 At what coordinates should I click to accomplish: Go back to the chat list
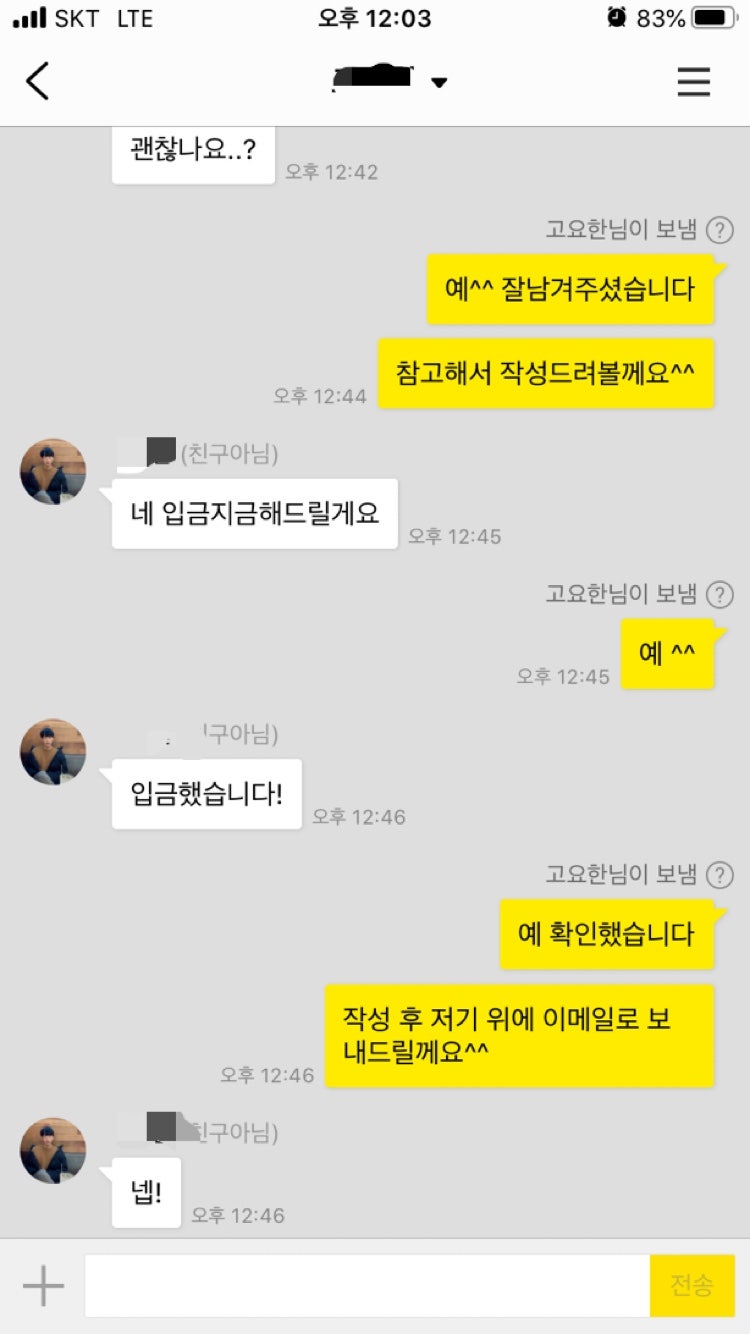(37, 81)
